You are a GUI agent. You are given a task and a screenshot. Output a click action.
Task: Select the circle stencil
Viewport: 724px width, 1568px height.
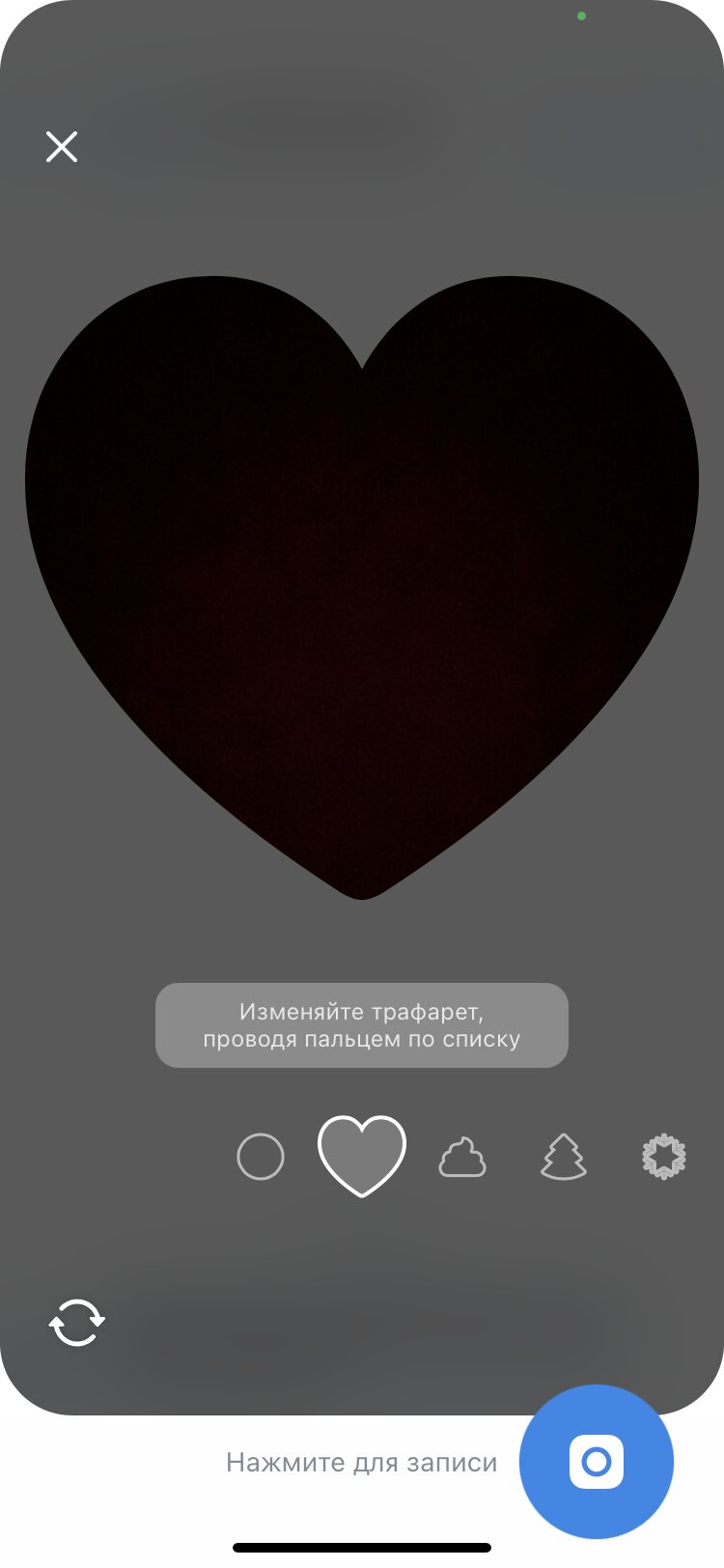pyautogui.click(x=261, y=1157)
